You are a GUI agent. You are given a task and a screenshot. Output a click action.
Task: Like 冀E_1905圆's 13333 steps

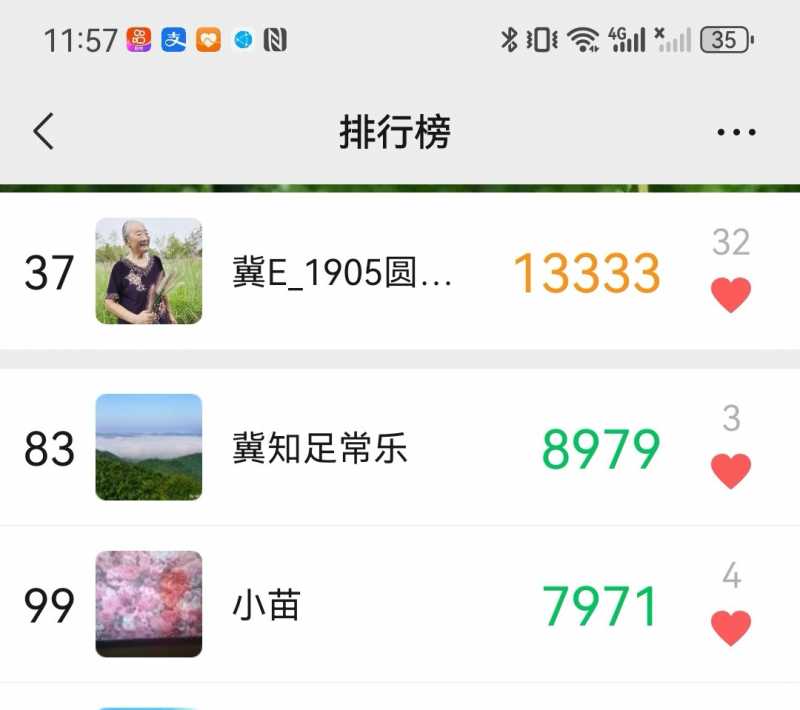[730, 295]
